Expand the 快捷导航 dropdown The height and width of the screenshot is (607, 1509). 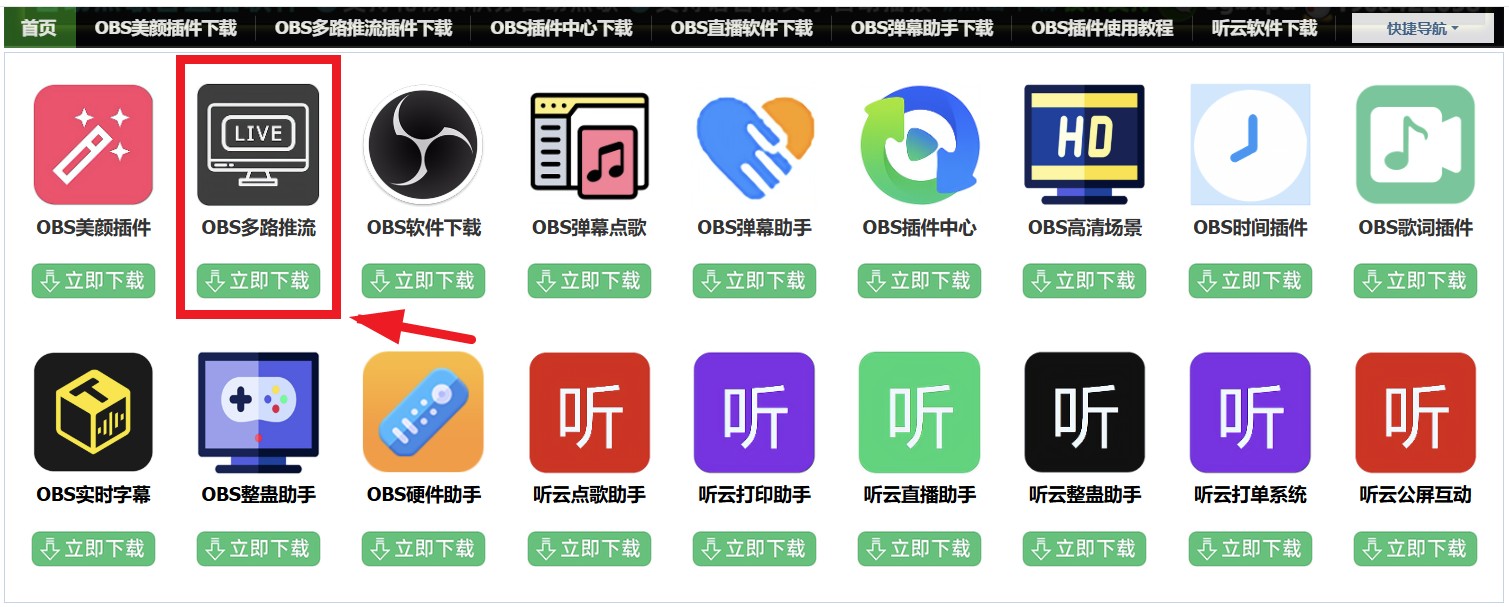(1422, 29)
